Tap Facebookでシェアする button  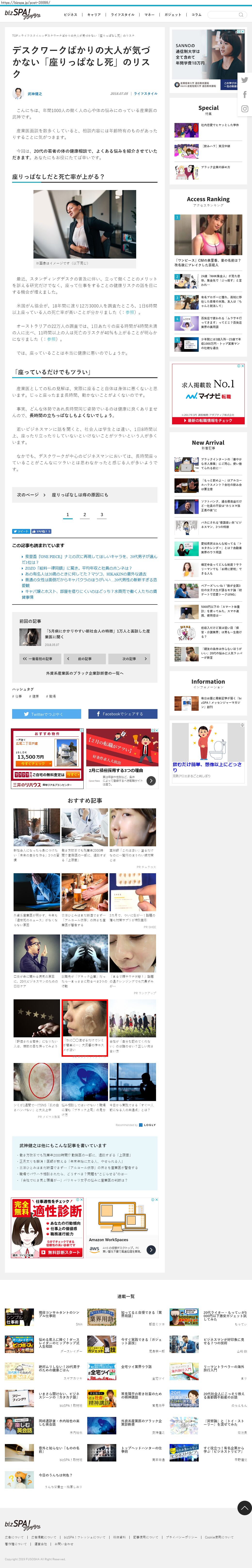[123, 714]
